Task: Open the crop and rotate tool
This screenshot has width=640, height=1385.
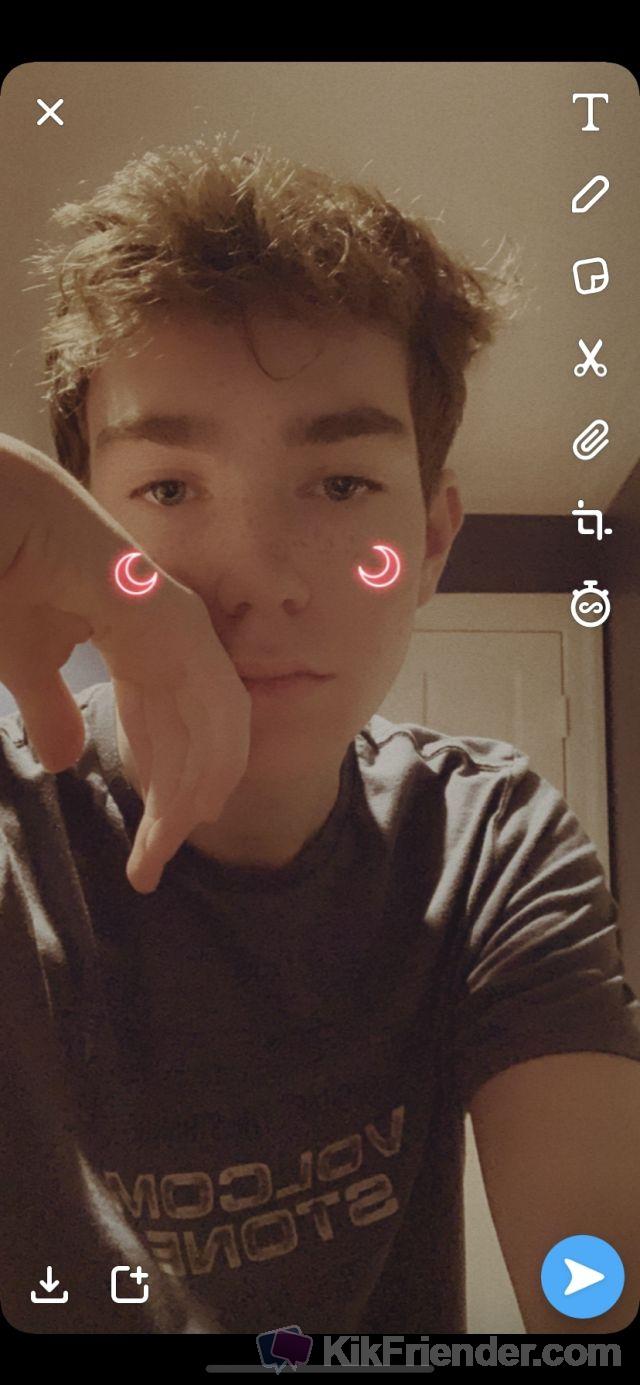Action: 590,521
